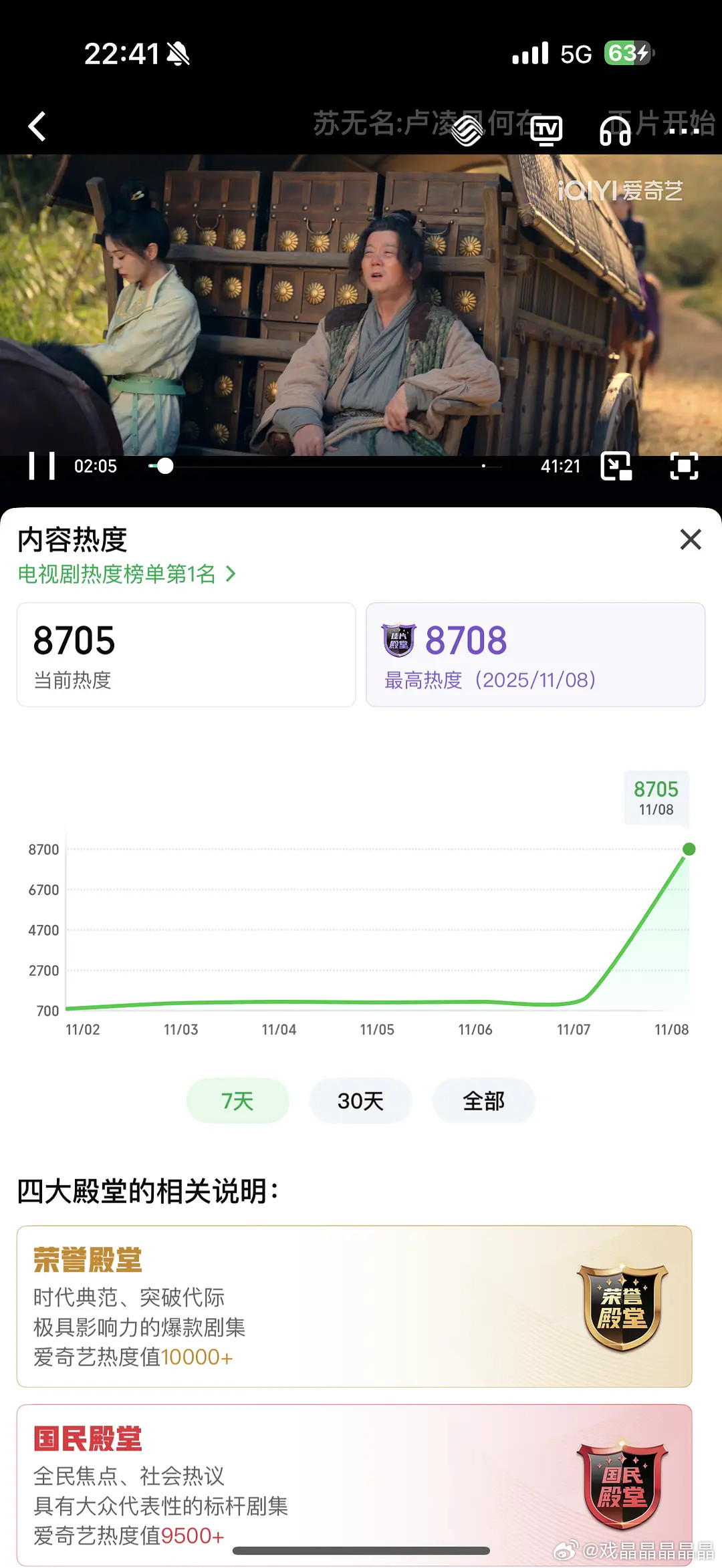This screenshot has height=1568, width=722.
Task: Tap the 8705 data point on the chart
Action: pyautogui.click(x=689, y=849)
